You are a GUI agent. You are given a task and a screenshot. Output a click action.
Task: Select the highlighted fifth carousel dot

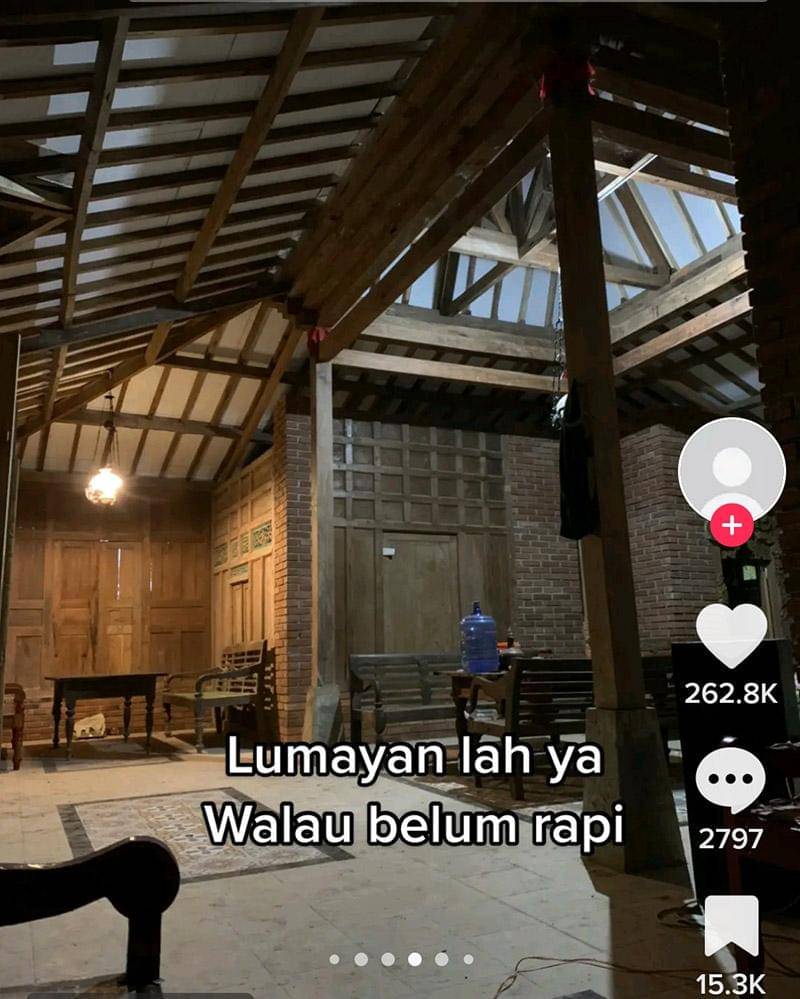click(441, 959)
